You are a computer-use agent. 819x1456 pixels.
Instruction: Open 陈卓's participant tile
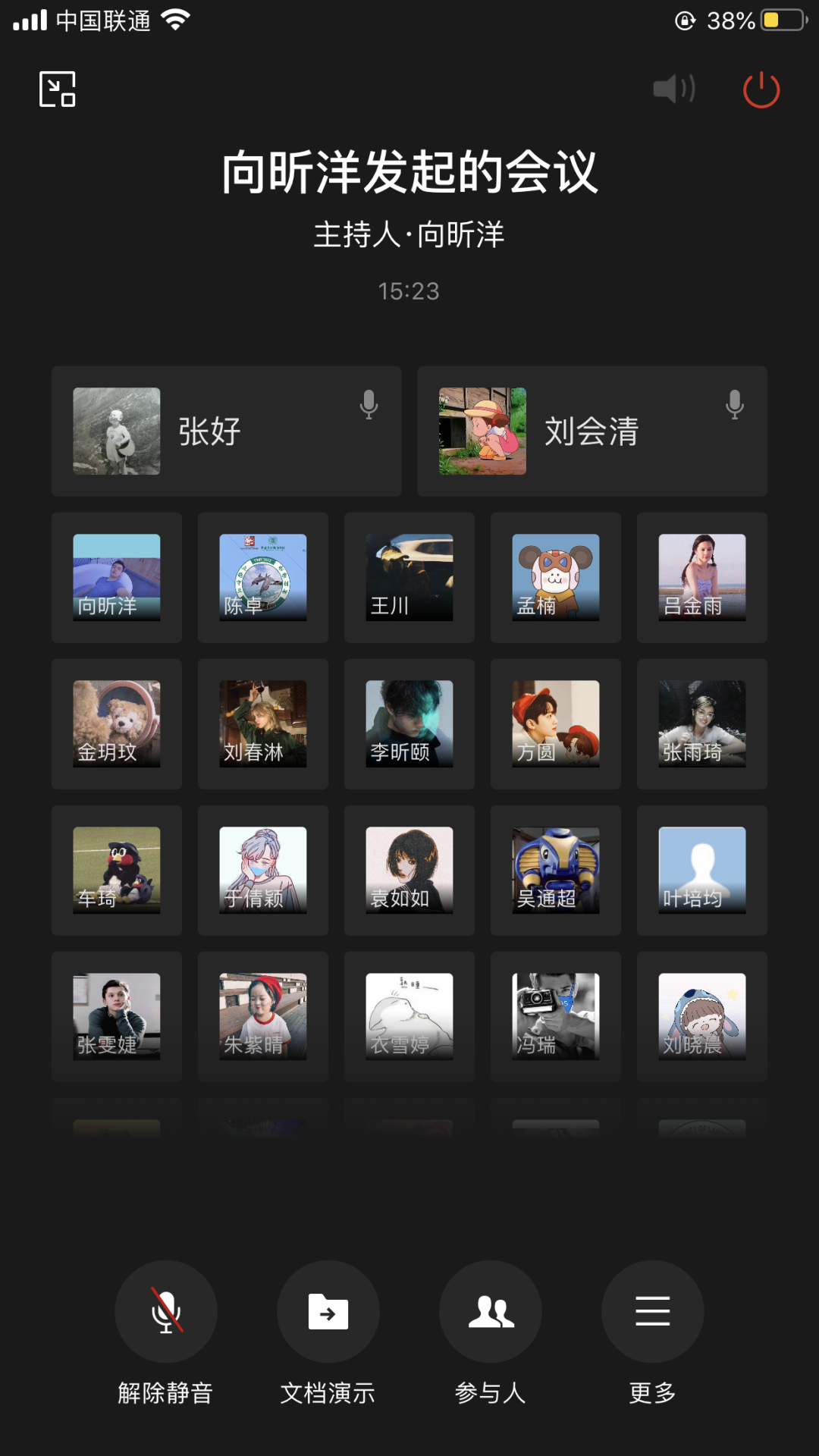263,578
